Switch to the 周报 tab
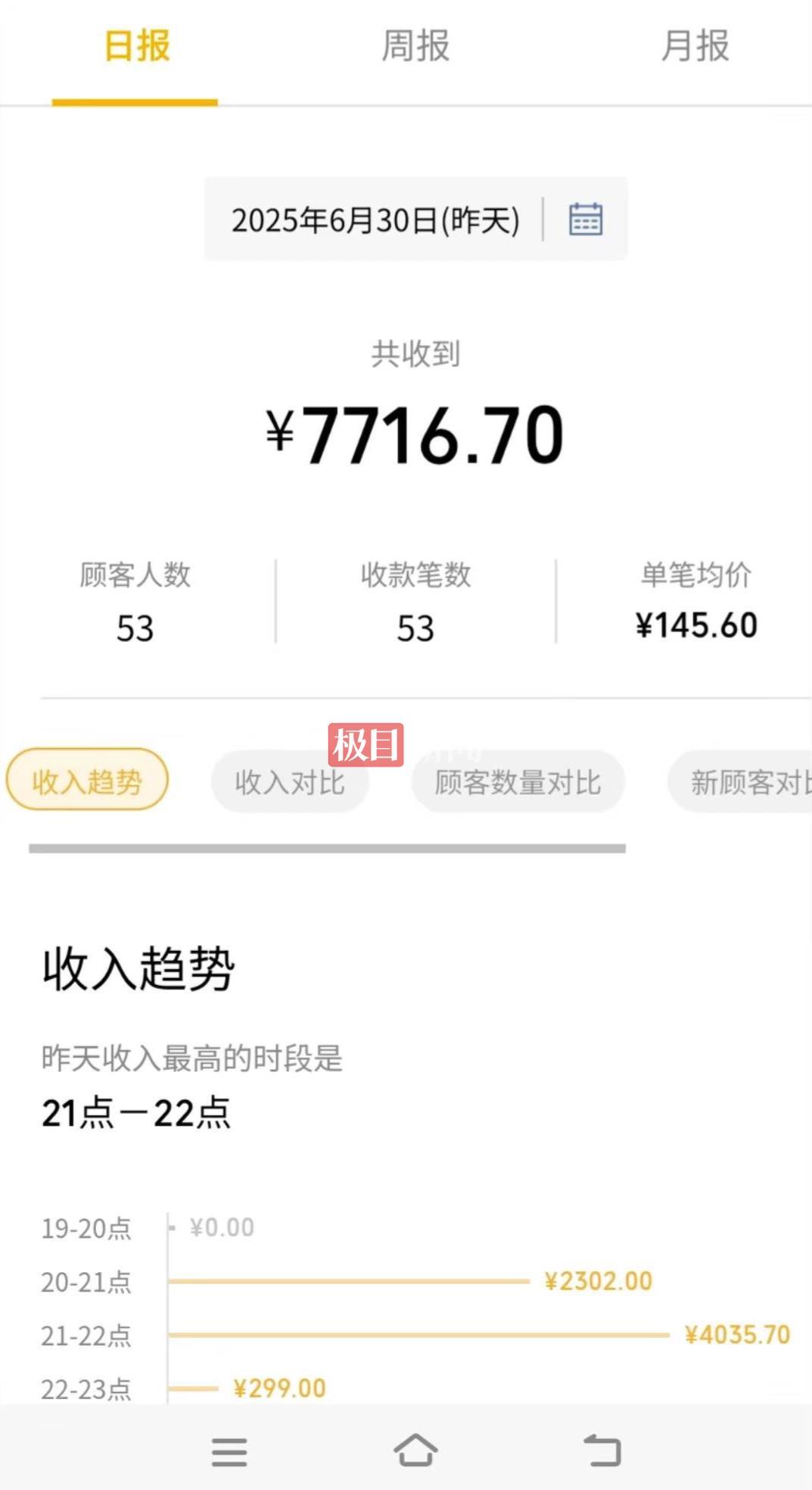812x1490 pixels. point(415,47)
